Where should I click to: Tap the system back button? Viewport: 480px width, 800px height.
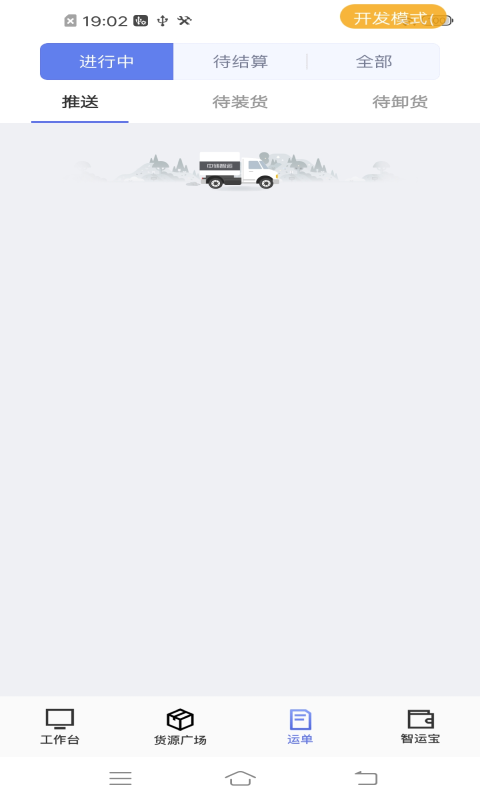tap(366, 778)
